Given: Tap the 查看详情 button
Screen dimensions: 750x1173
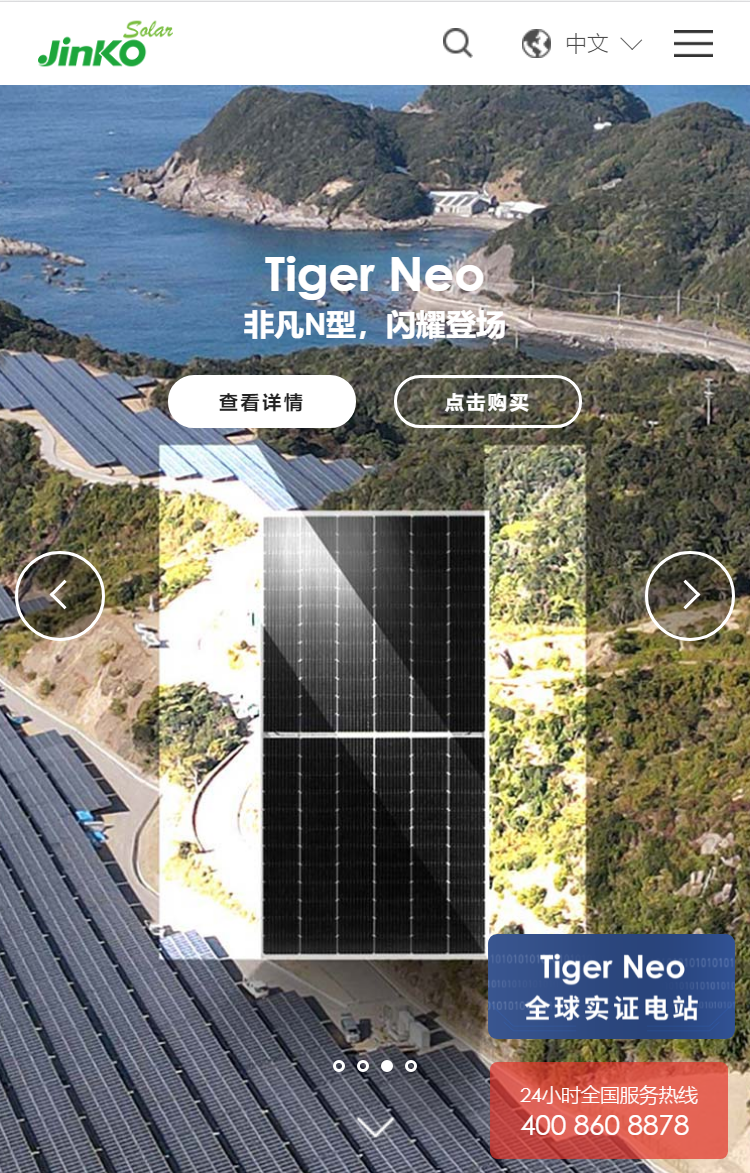Looking at the screenshot, I should pyautogui.click(x=262, y=402).
